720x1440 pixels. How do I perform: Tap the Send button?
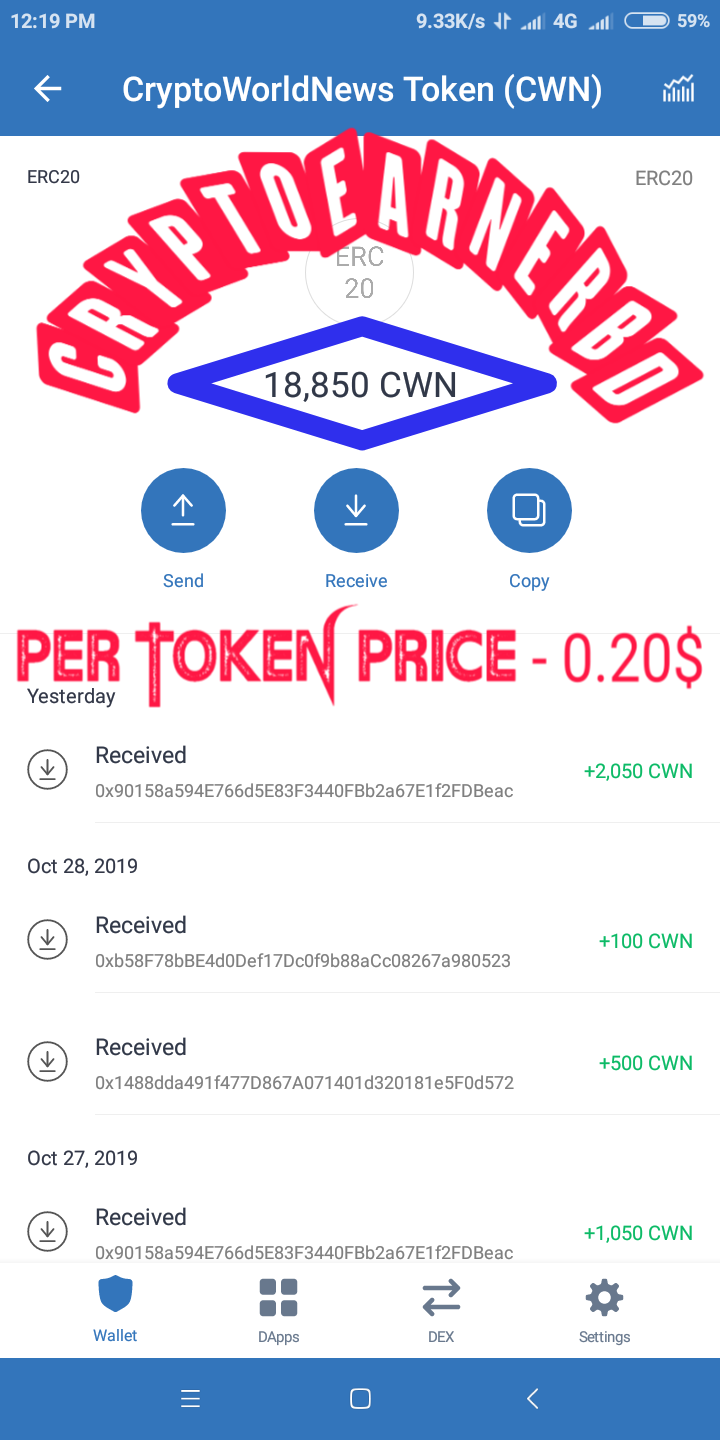(x=183, y=511)
